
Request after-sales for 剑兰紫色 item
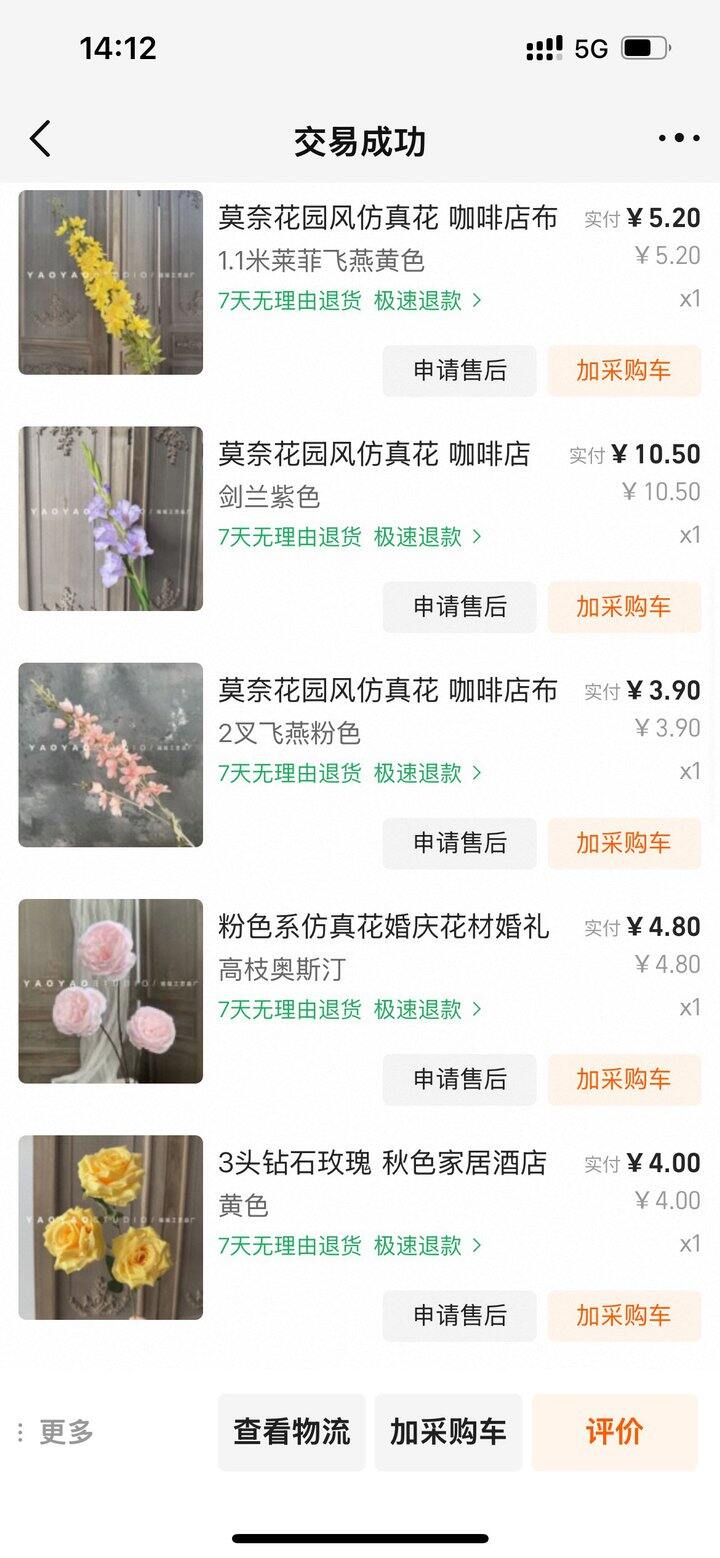tap(460, 607)
